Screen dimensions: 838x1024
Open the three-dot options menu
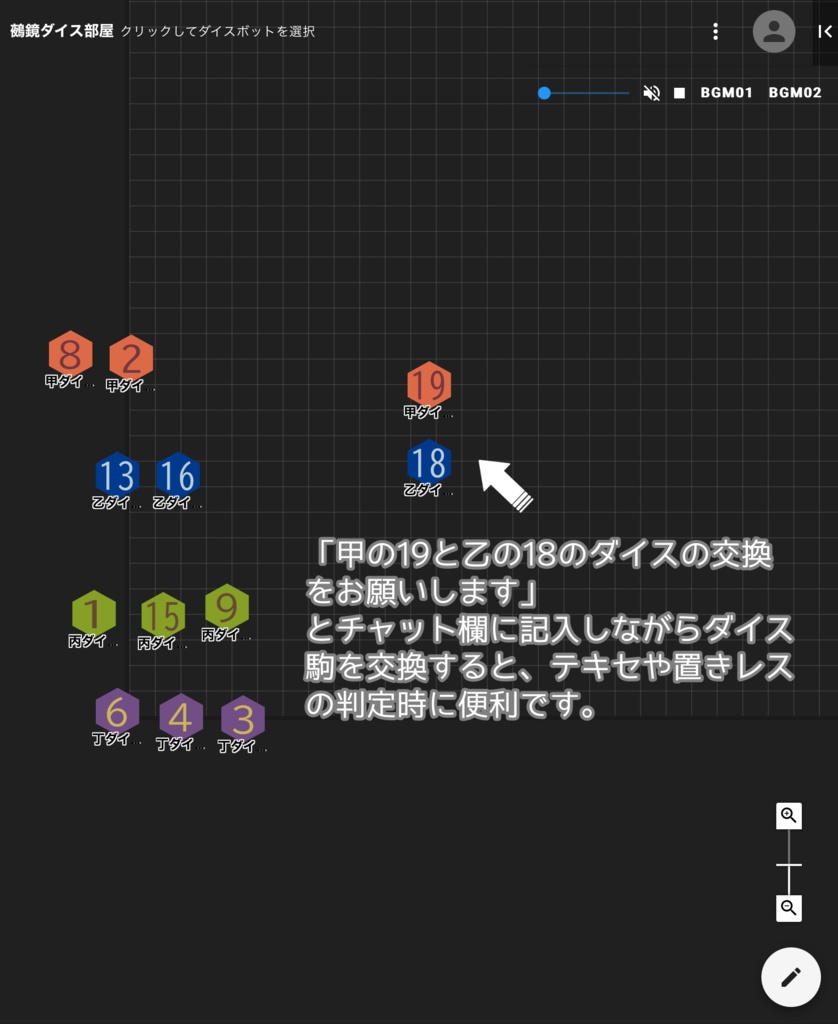coord(716,31)
